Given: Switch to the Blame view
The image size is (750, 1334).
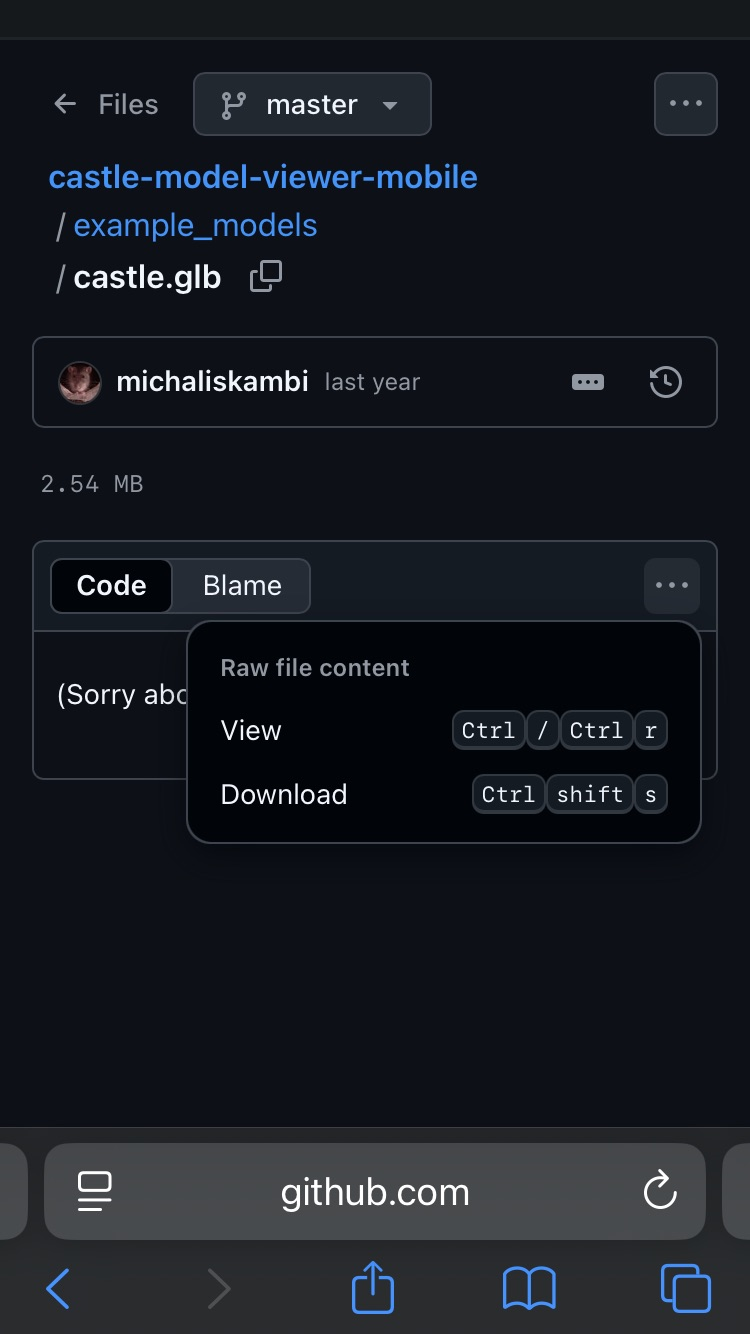Looking at the screenshot, I should tap(242, 586).
